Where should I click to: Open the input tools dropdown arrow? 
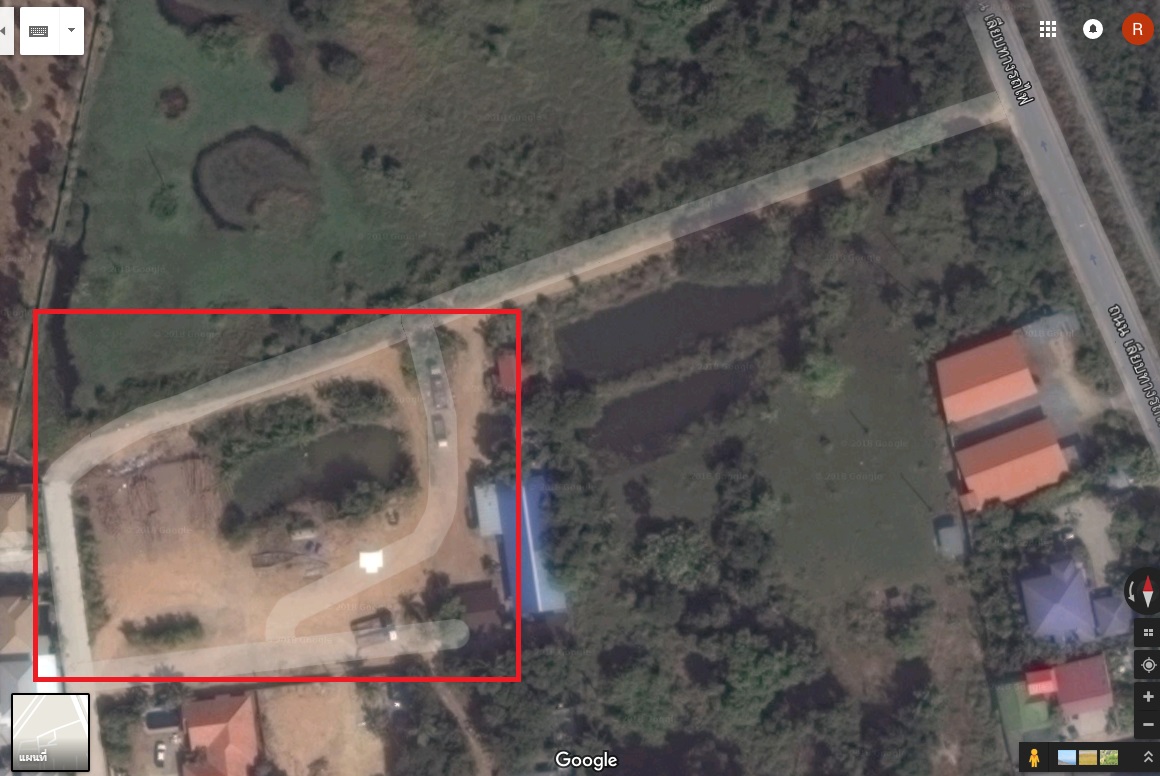[x=71, y=31]
